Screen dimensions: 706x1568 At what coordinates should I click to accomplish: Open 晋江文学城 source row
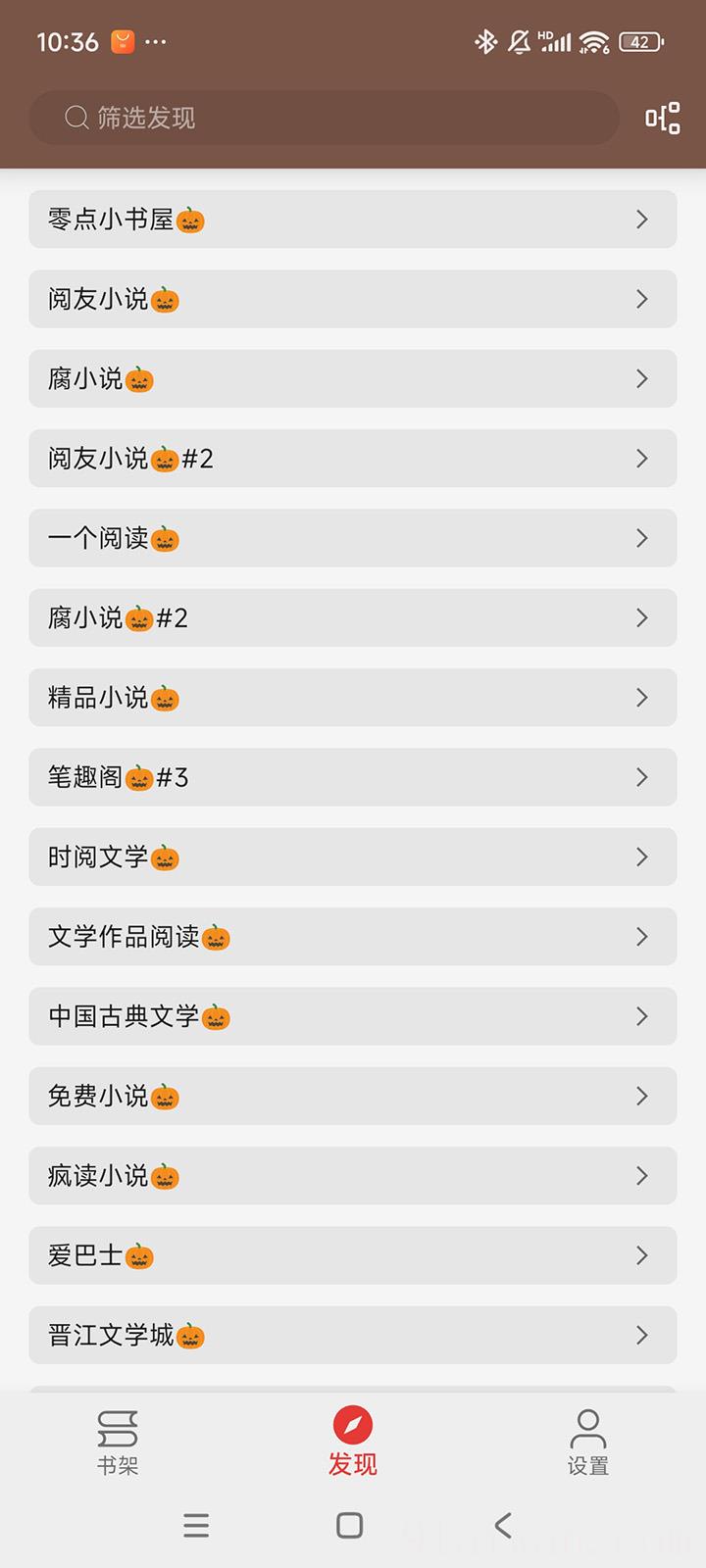(x=353, y=1335)
